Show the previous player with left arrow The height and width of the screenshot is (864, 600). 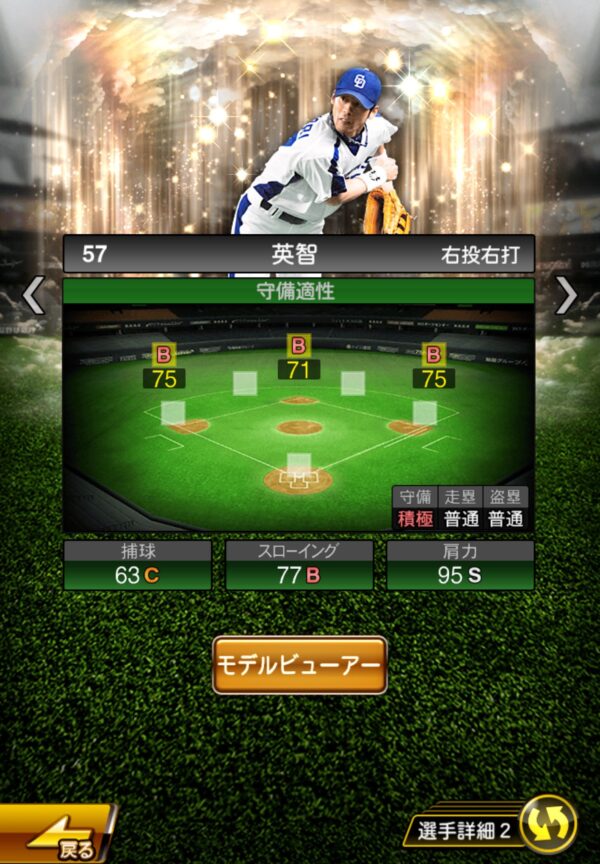(x=33, y=295)
